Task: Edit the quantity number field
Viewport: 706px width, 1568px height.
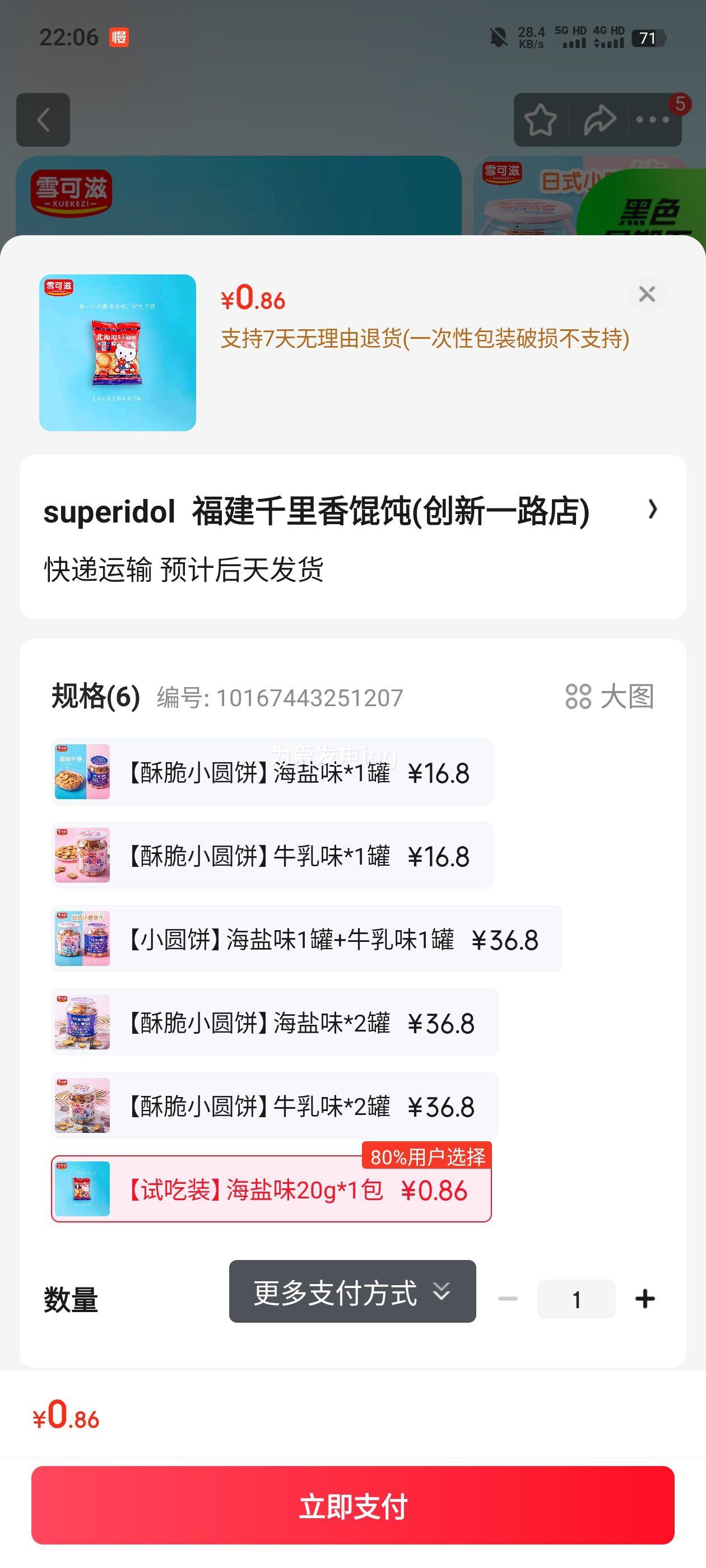Action: point(575,1299)
